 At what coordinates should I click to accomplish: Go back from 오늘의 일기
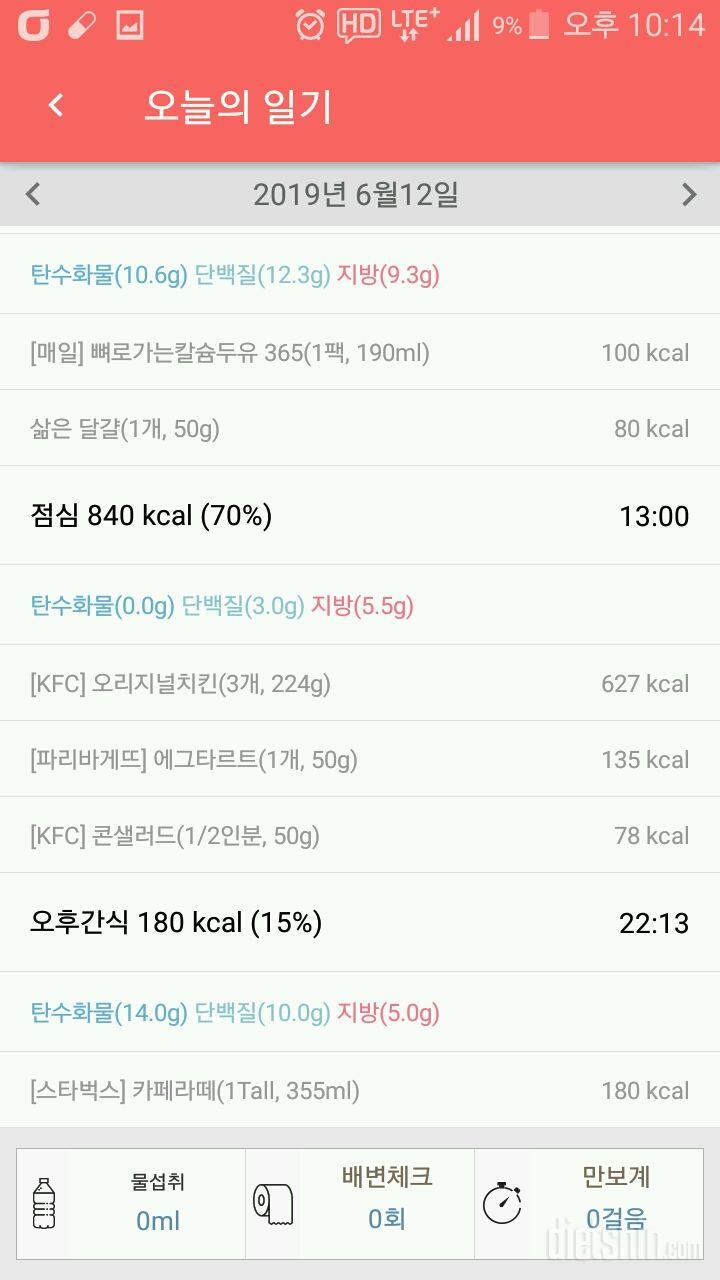[56, 105]
